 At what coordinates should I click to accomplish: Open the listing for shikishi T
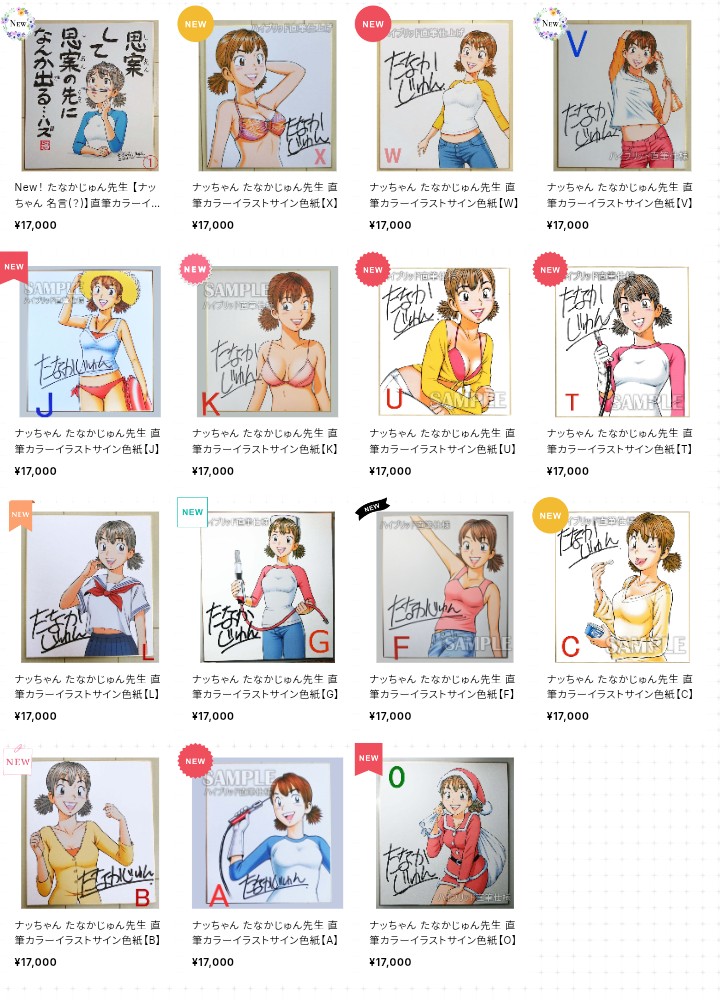(619, 341)
